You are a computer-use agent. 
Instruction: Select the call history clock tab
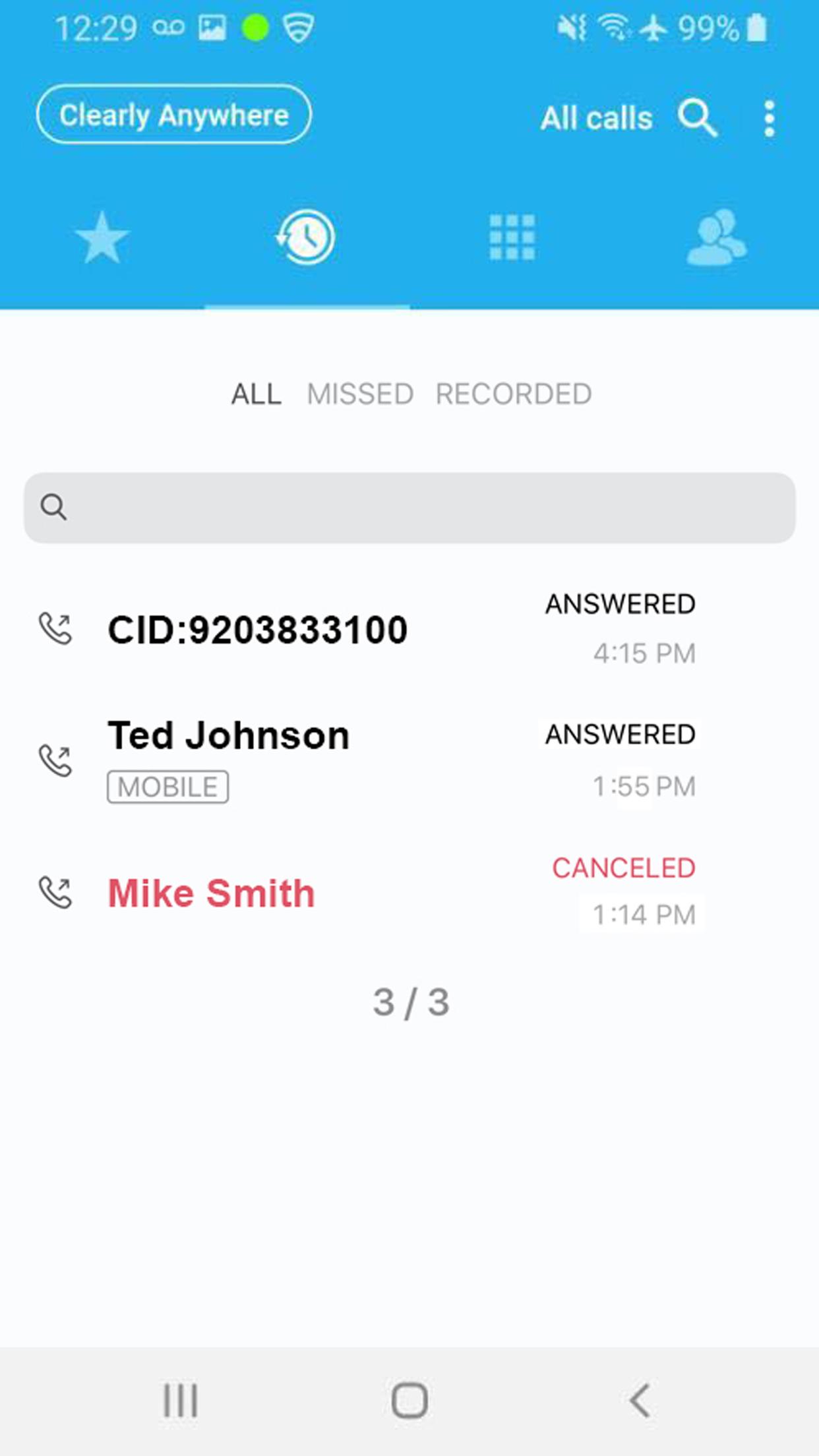click(x=306, y=237)
